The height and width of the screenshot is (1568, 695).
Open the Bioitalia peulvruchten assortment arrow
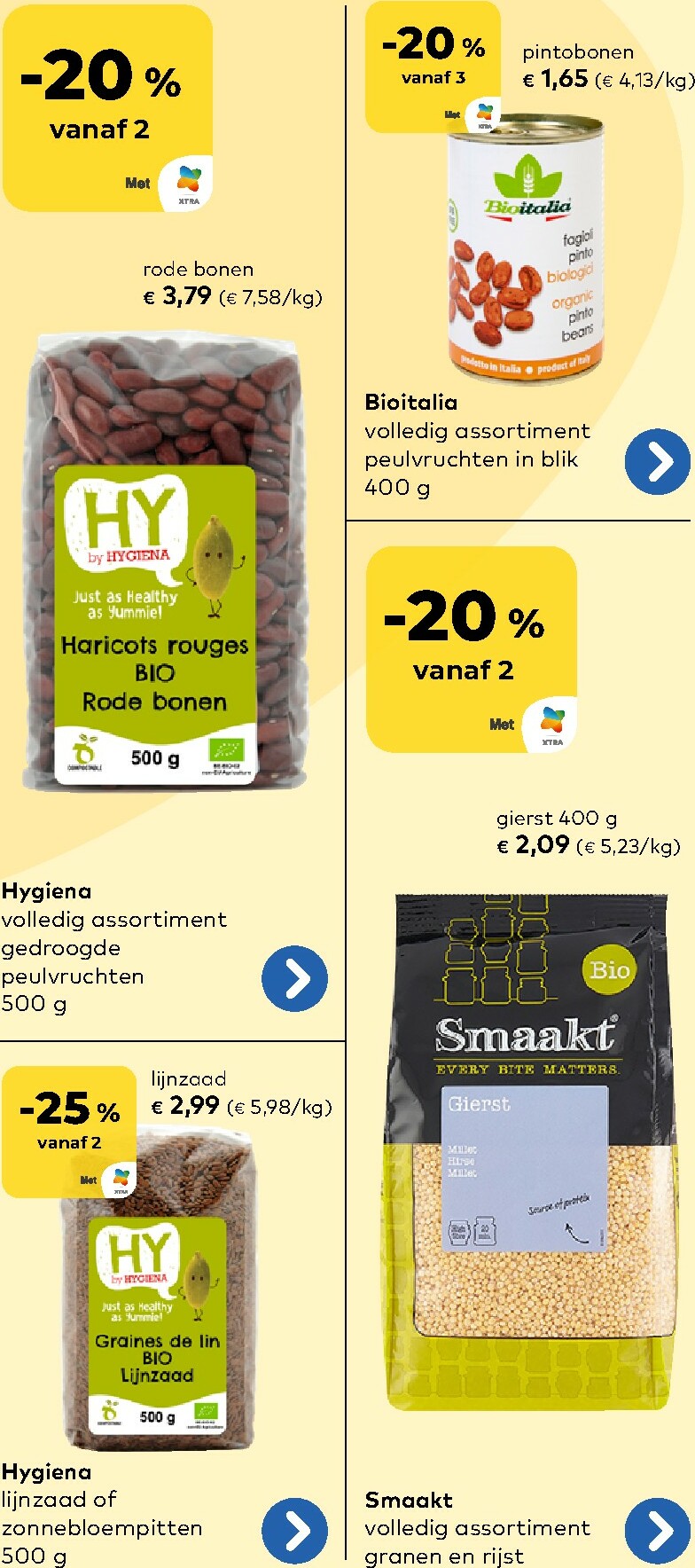point(659,459)
